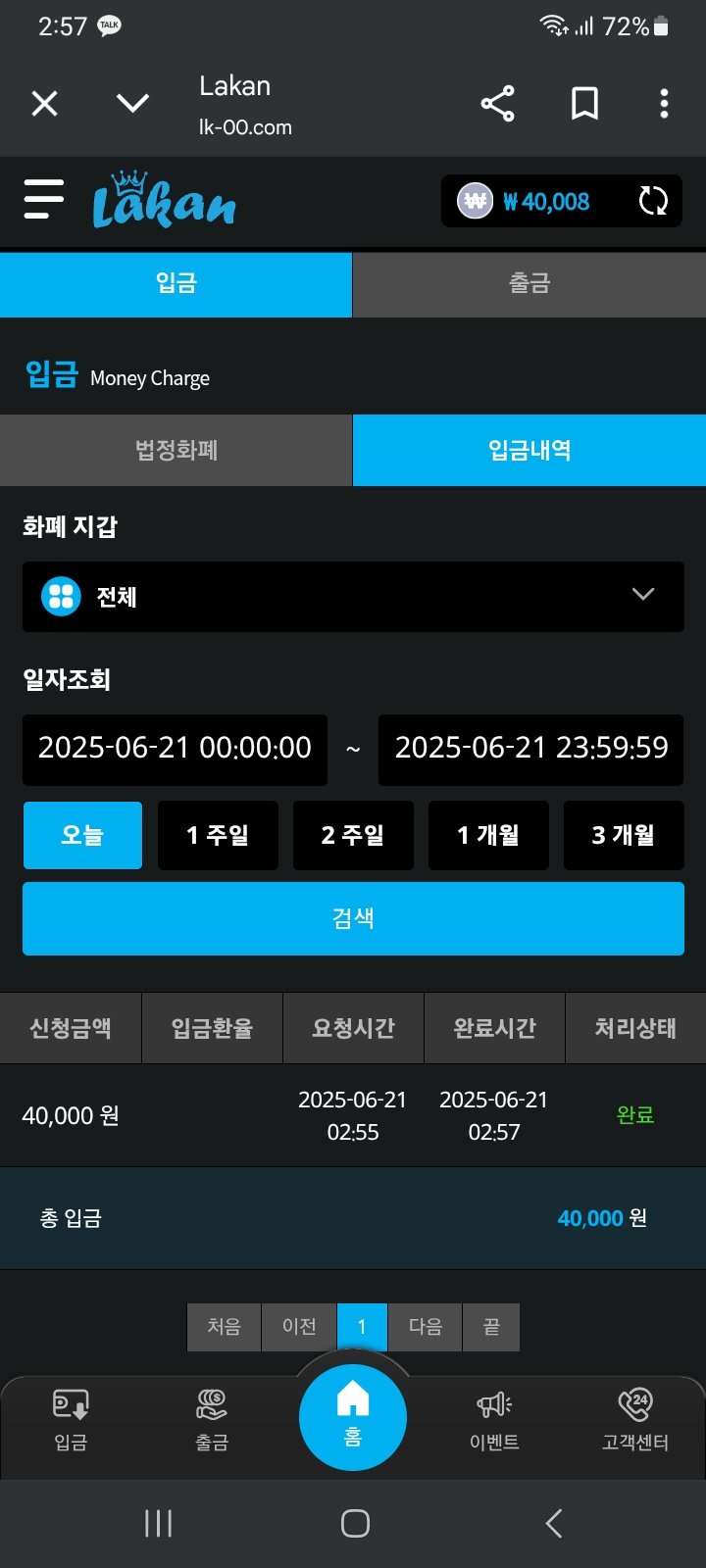
Task: Bookmark this Lakan page
Action: tap(584, 103)
